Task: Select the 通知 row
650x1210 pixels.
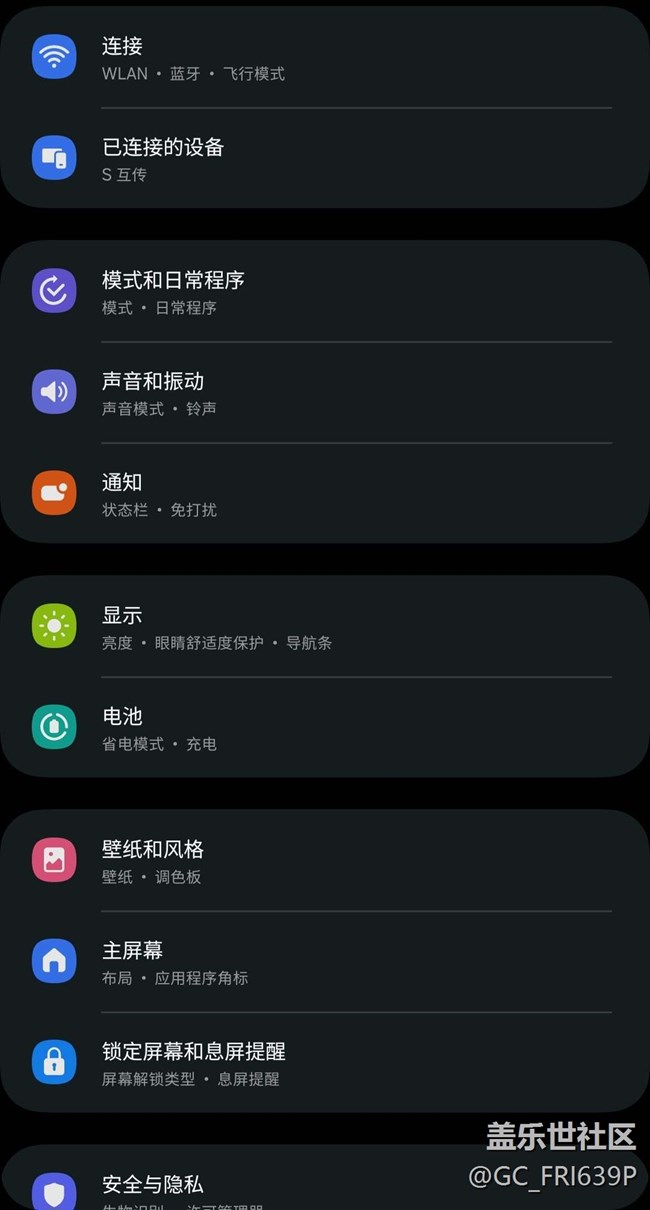Action: point(325,494)
